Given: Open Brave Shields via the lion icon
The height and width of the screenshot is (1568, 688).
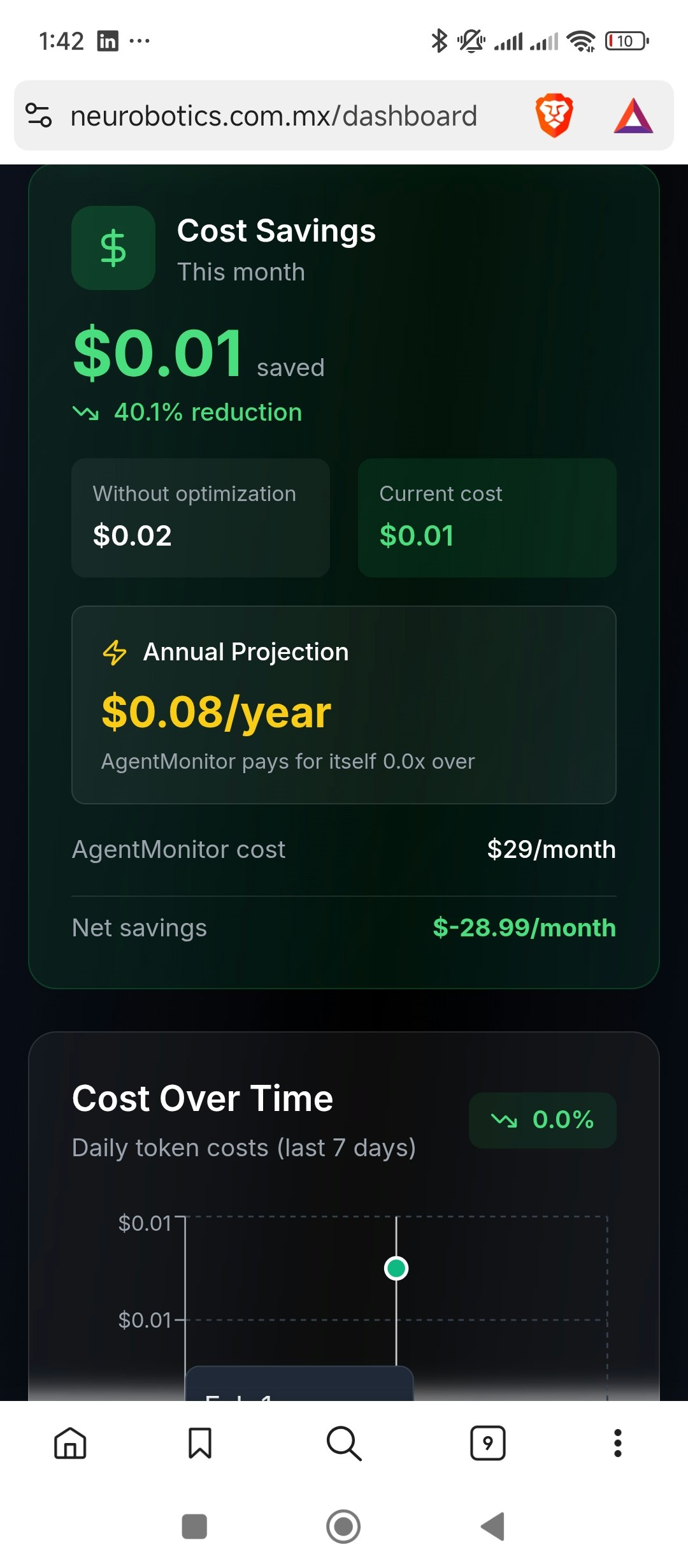Looking at the screenshot, I should click(x=554, y=115).
